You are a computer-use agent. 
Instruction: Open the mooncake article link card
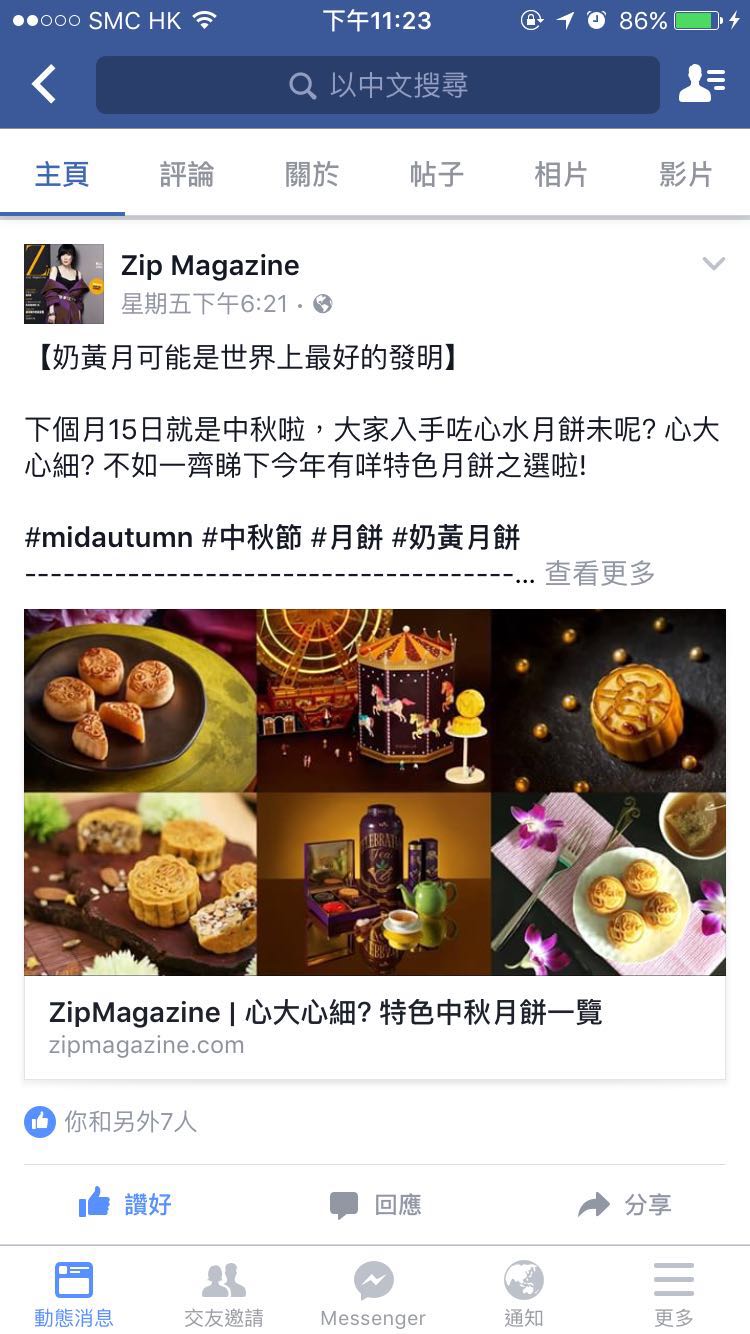click(x=375, y=844)
